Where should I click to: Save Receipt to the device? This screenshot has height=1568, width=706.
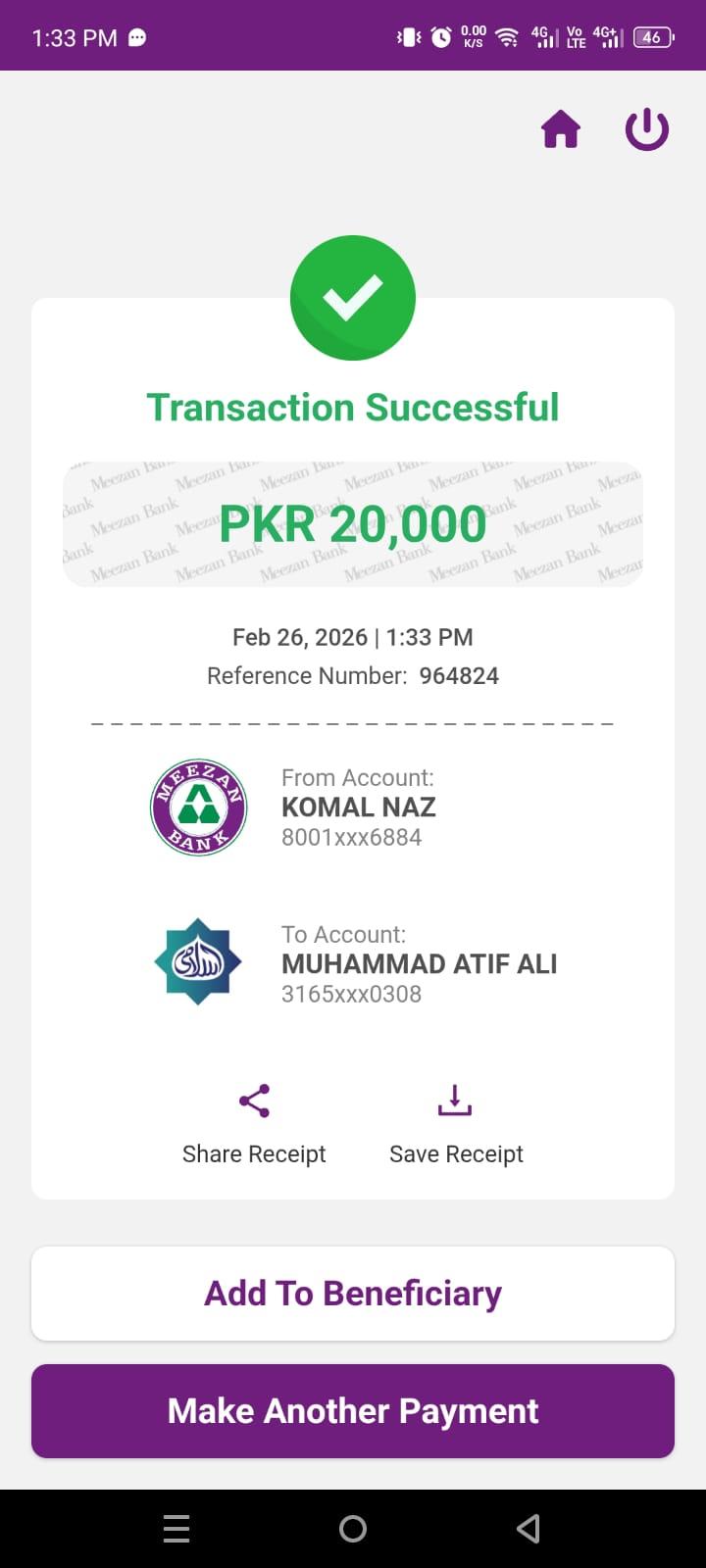tap(455, 1124)
